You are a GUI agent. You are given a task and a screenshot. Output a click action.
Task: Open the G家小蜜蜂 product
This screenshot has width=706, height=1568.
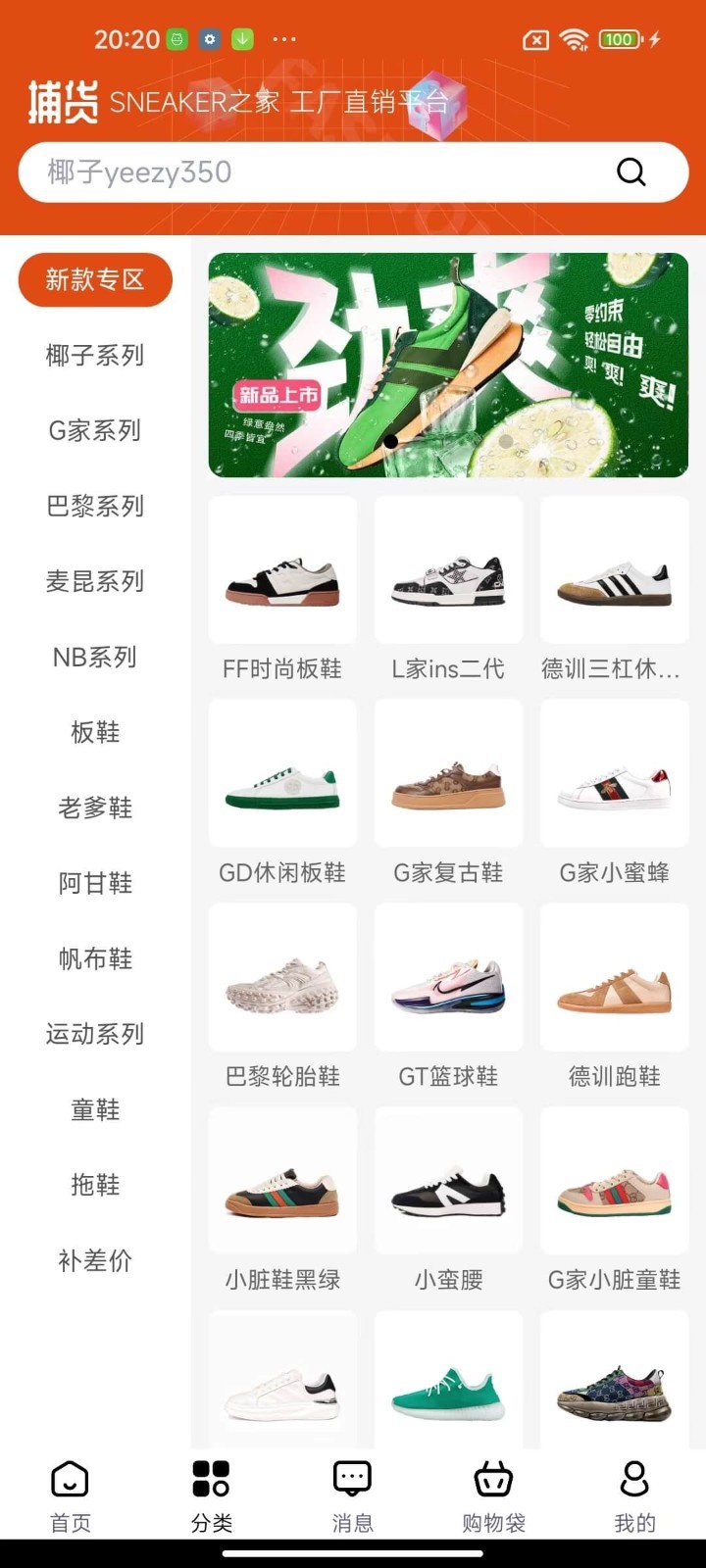tap(614, 794)
